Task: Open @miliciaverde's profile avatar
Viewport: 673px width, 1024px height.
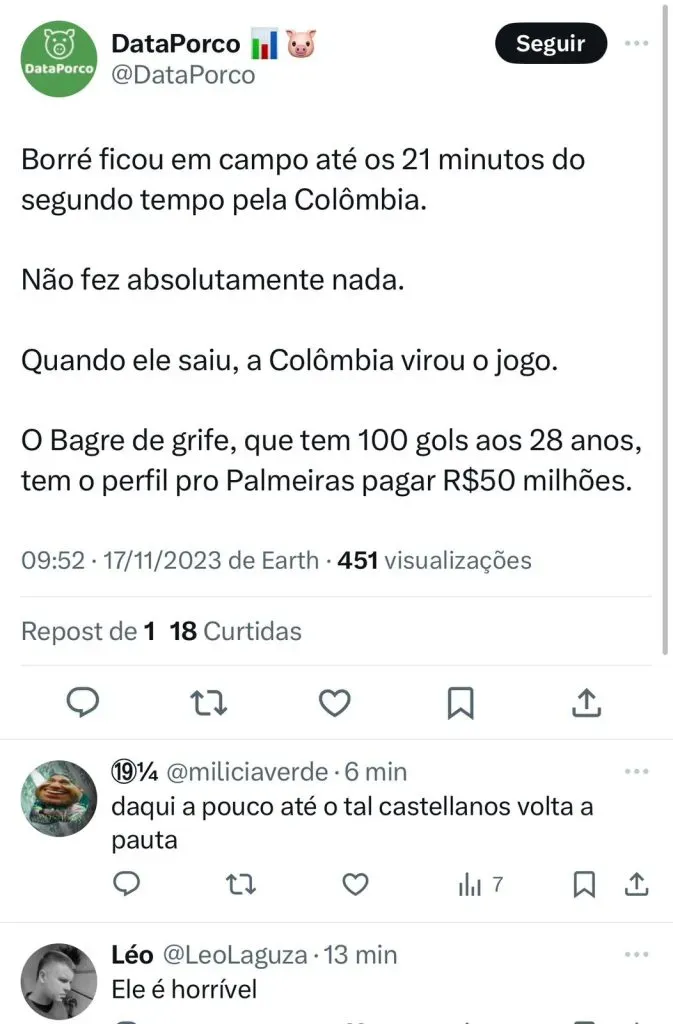Action: 59,796
